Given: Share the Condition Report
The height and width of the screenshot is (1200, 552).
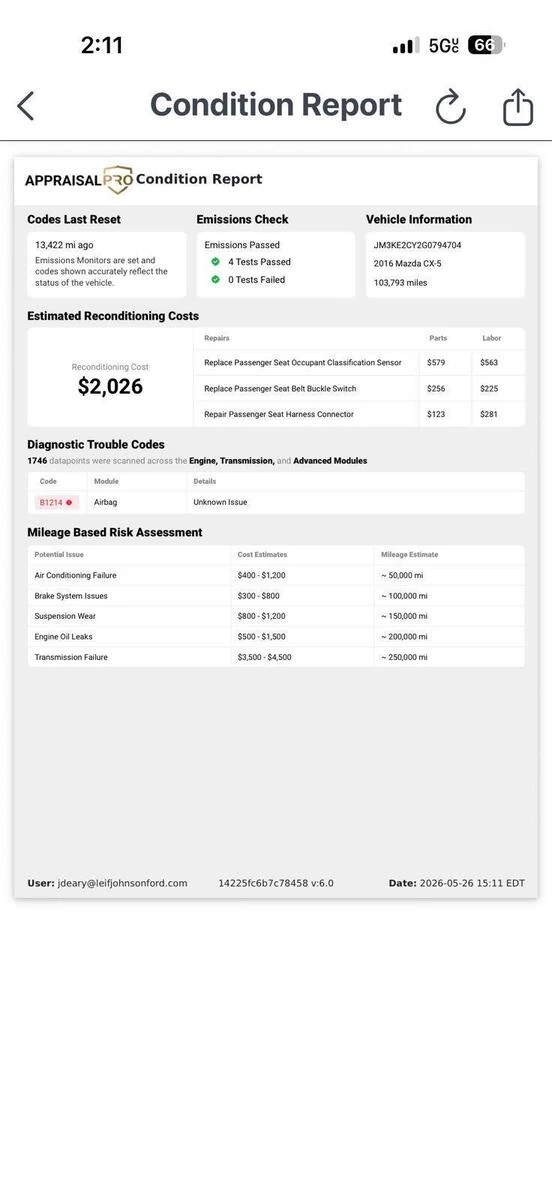Looking at the screenshot, I should (x=517, y=106).
